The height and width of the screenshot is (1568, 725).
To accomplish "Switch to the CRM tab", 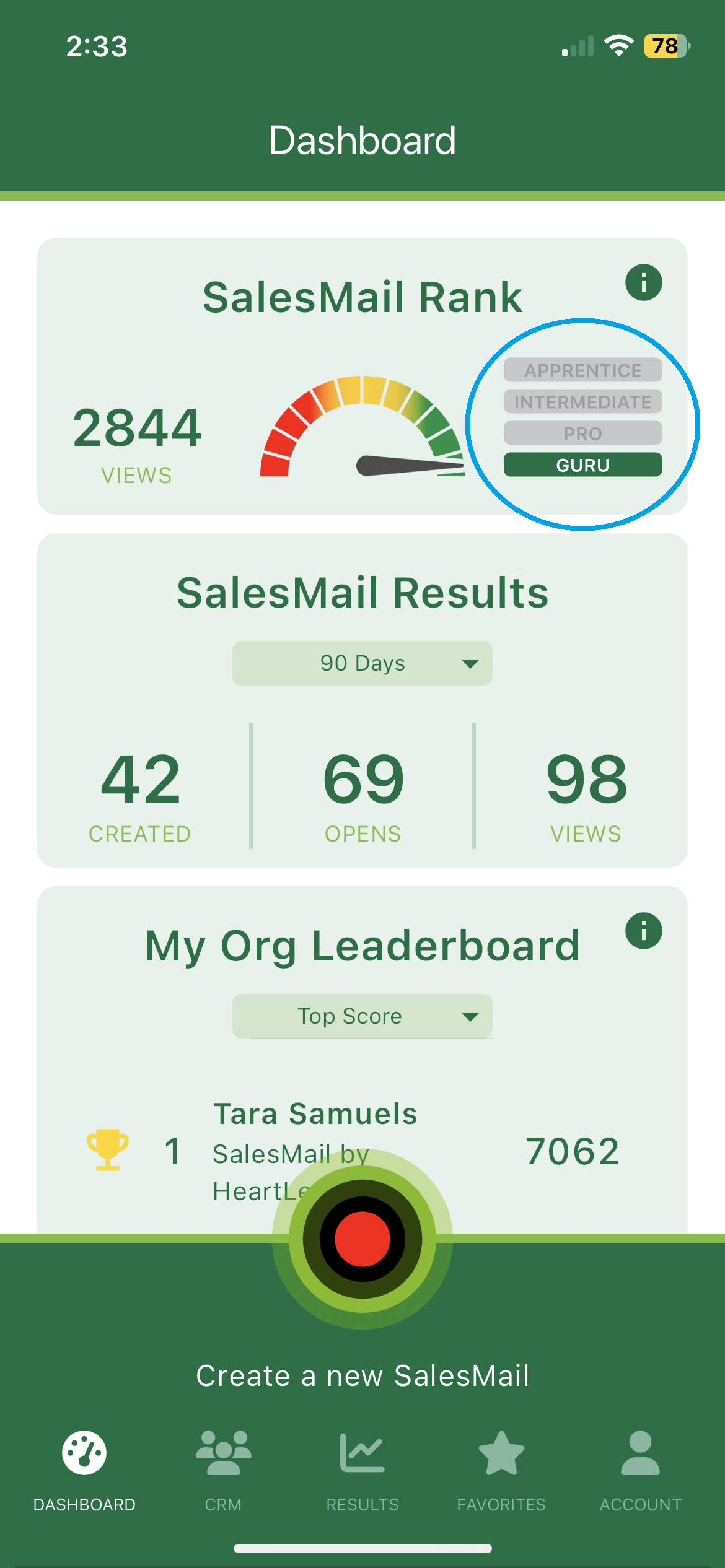I will (x=223, y=1469).
